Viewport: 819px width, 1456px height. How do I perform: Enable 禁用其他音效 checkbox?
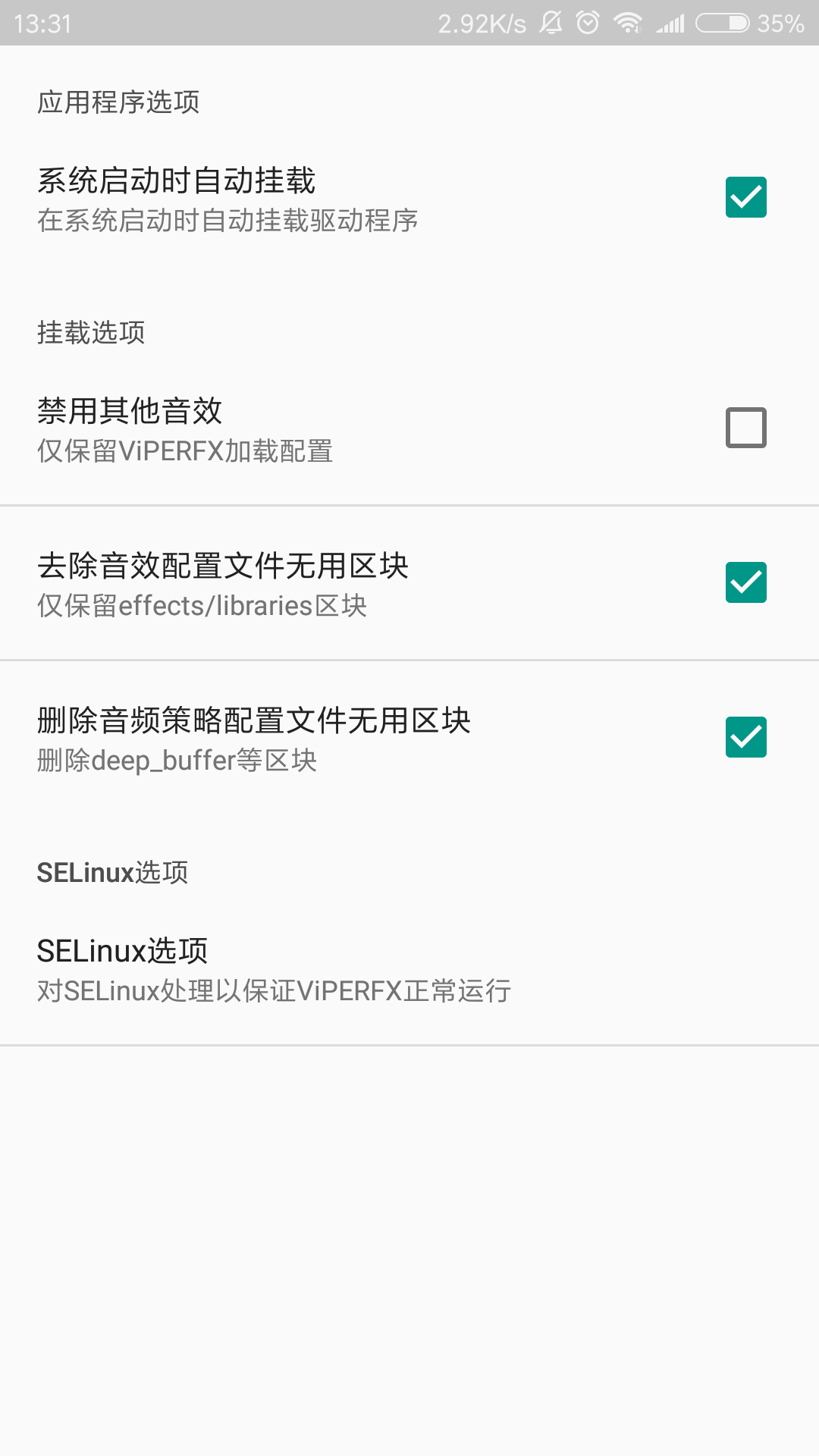coord(745,427)
